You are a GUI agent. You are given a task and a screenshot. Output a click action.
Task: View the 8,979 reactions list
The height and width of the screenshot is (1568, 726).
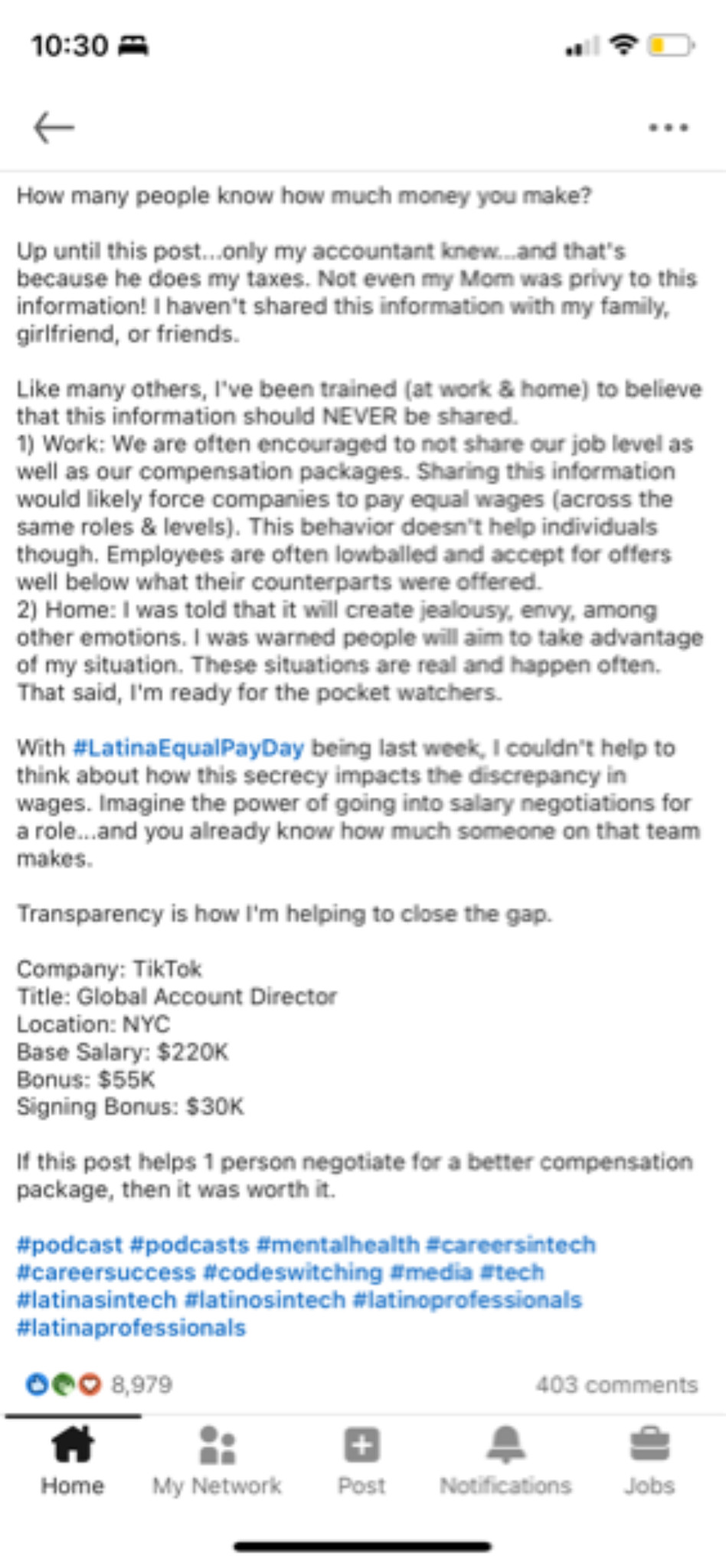[x=99, y=1383]
